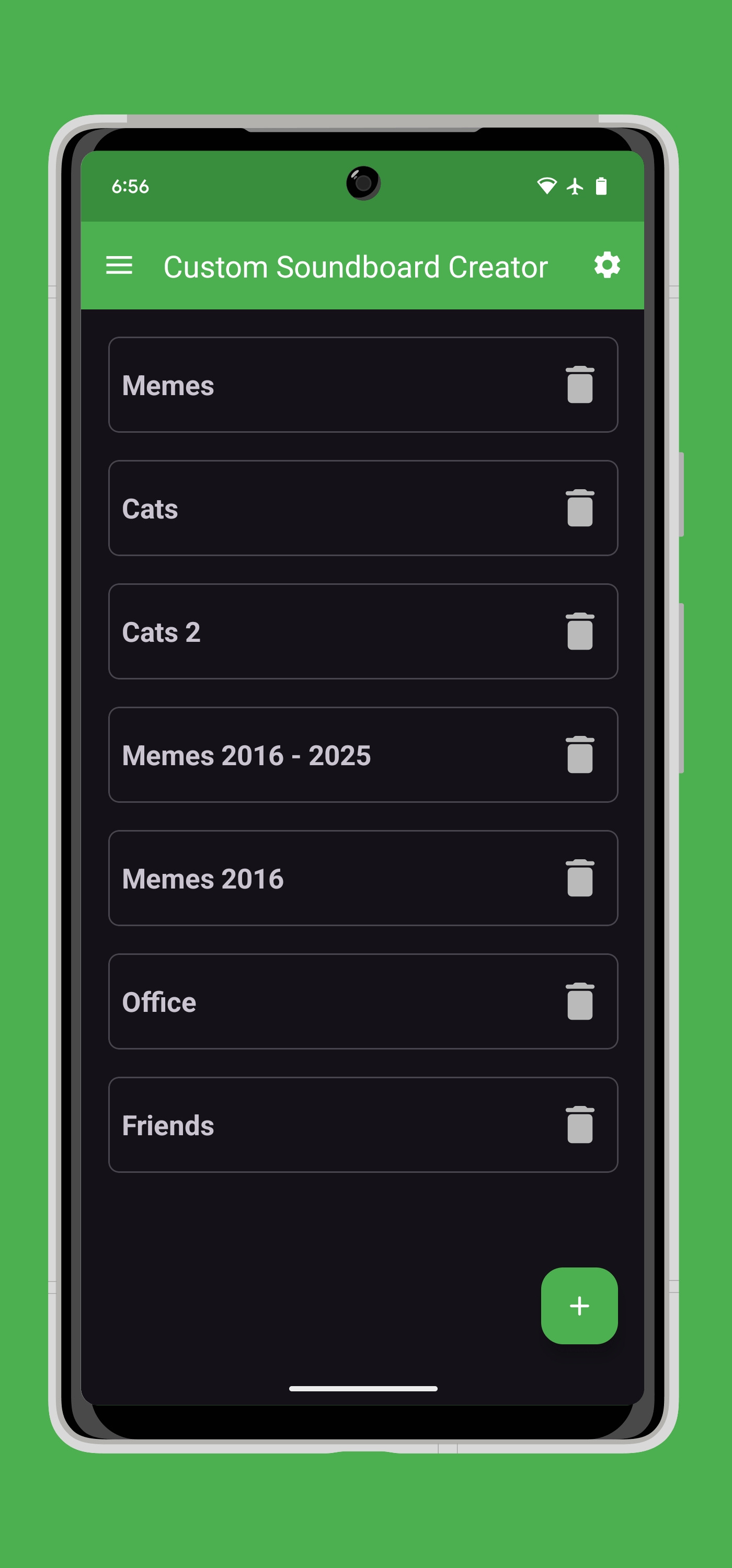Tap the battery indicator in status bar
This screenshot has width=732, height=1568.
tap(602, 186)
